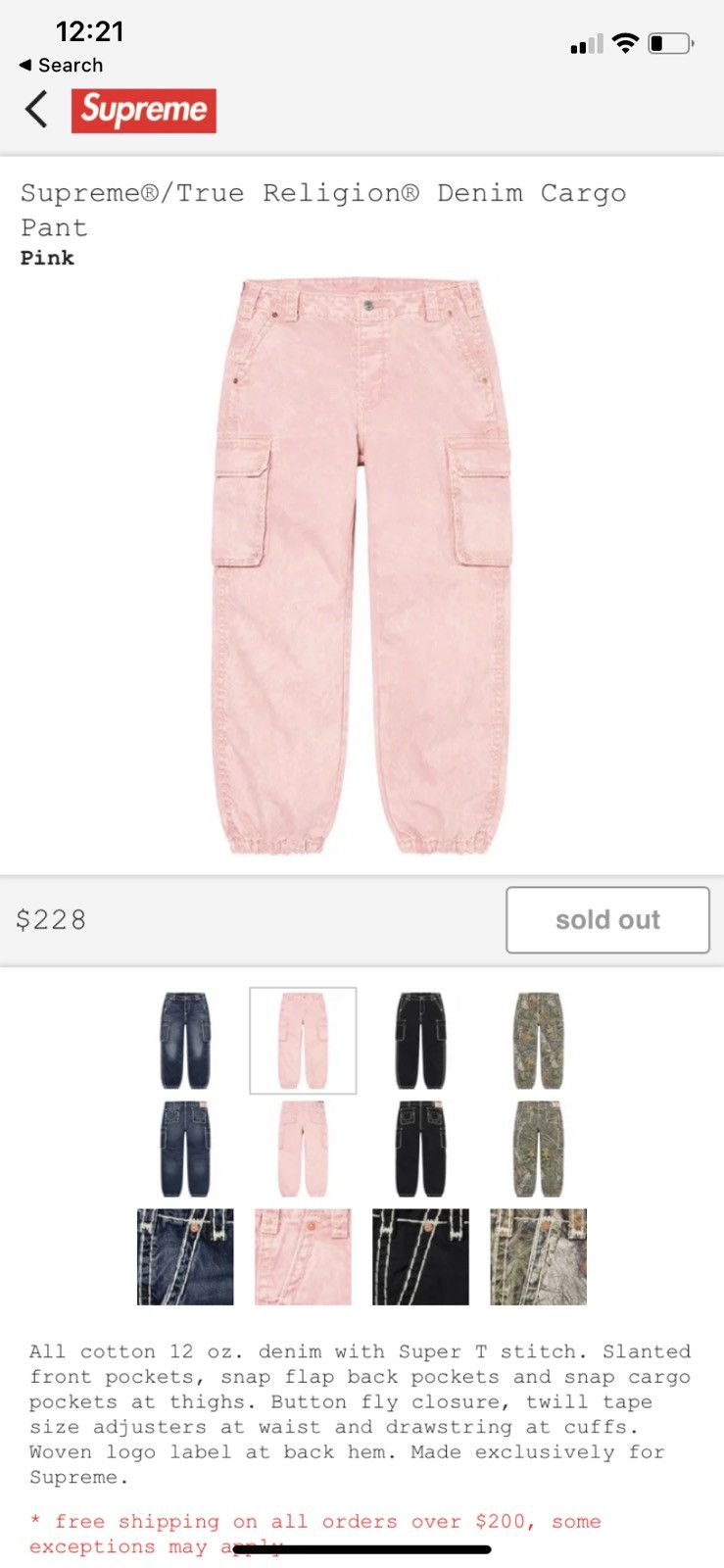
Task: Select the pink front view thumbnail
Action: click(303, 1041)
